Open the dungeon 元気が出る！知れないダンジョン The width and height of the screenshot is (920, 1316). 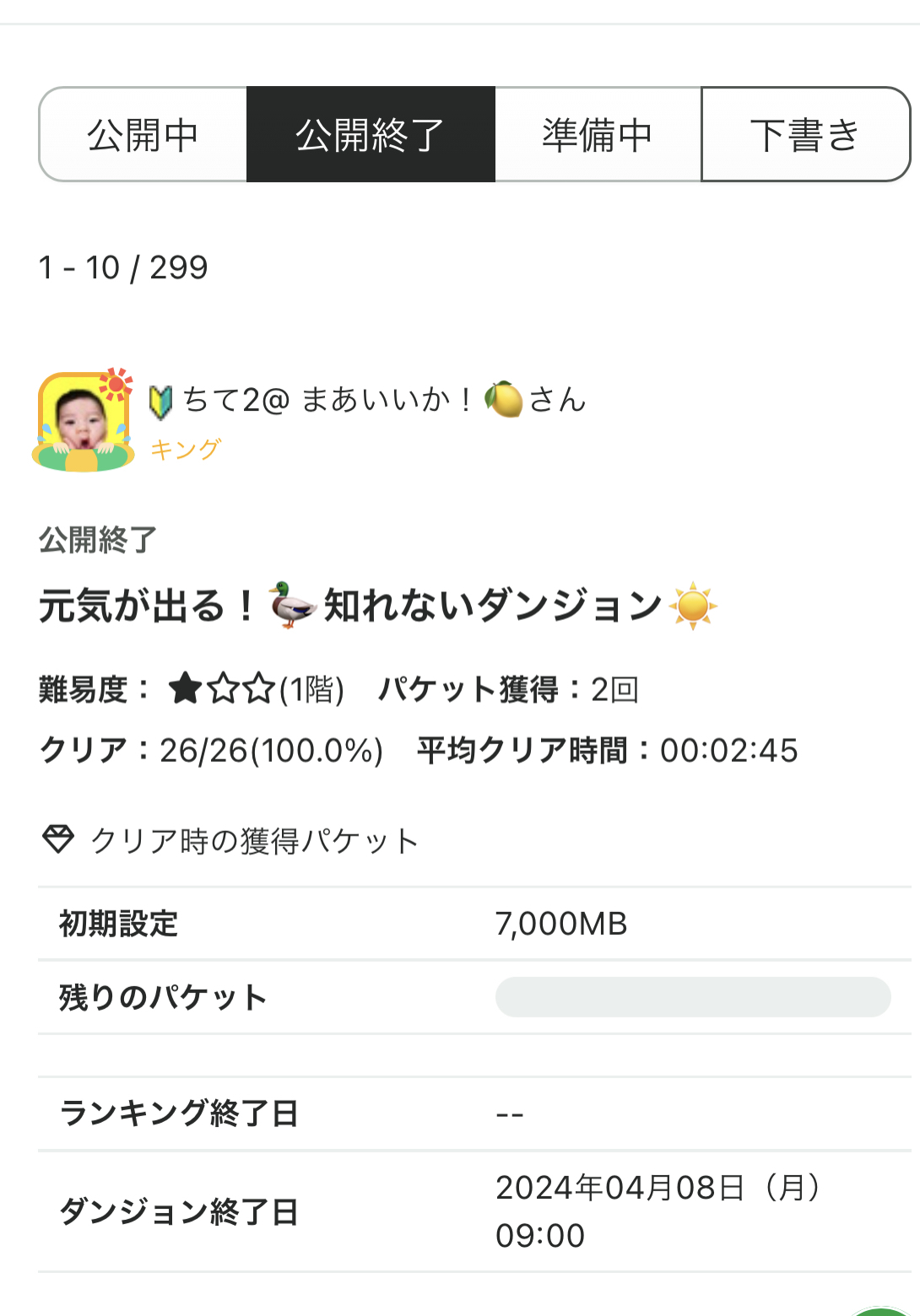[377, 606]
